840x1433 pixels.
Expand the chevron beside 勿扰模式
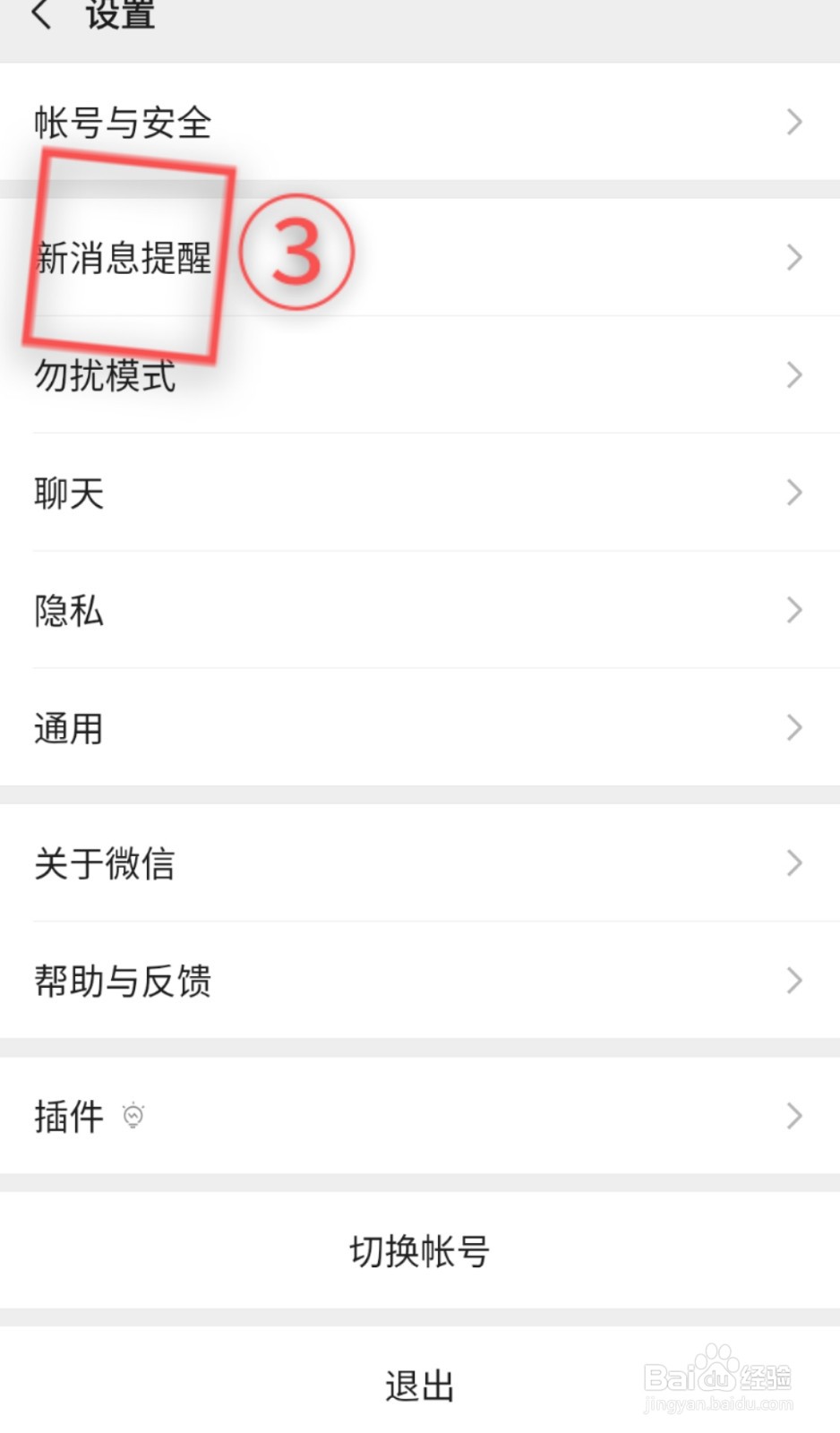[x=793, y=375]
